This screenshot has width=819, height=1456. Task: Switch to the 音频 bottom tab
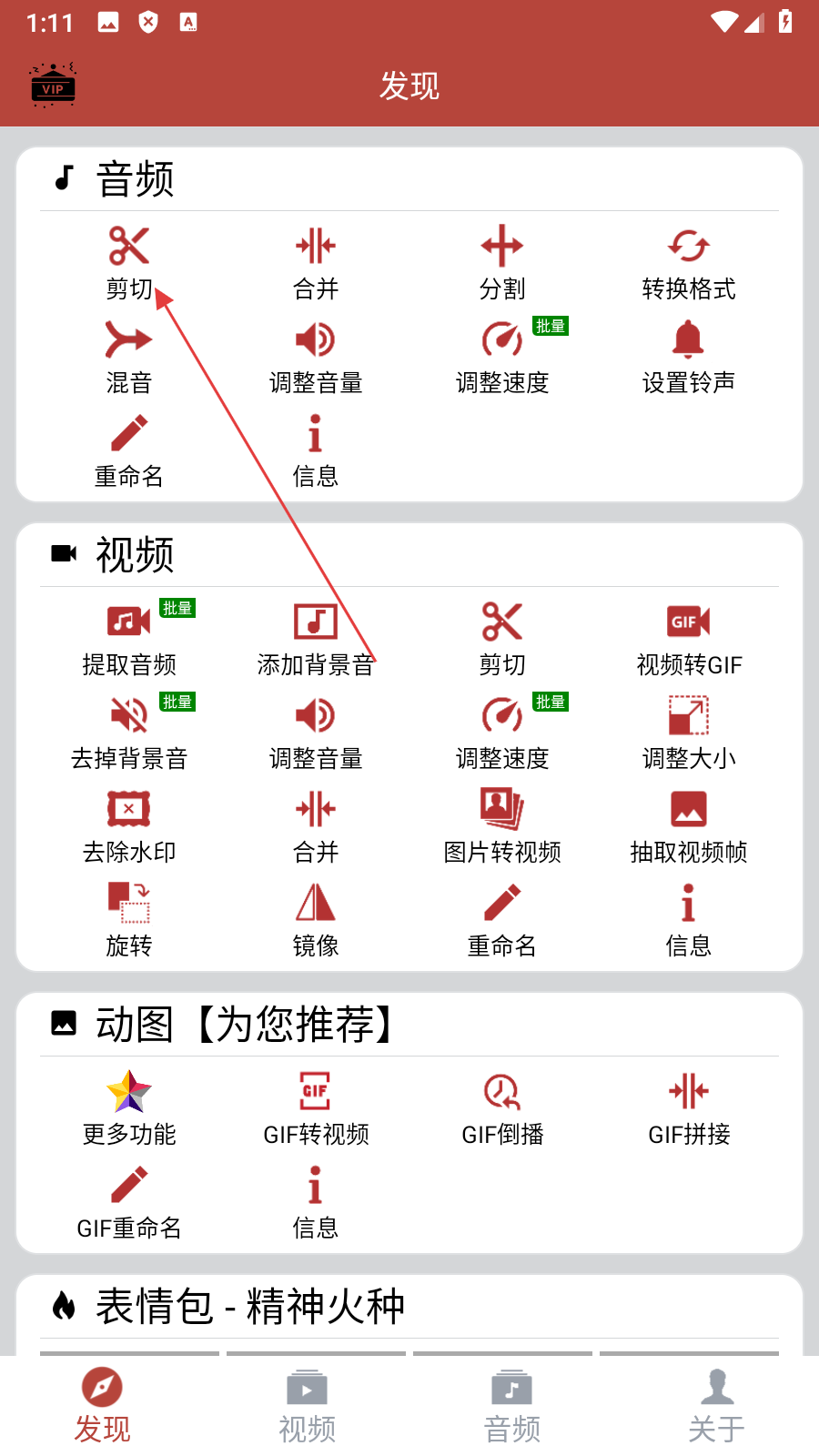click(x=511, y=1405)
